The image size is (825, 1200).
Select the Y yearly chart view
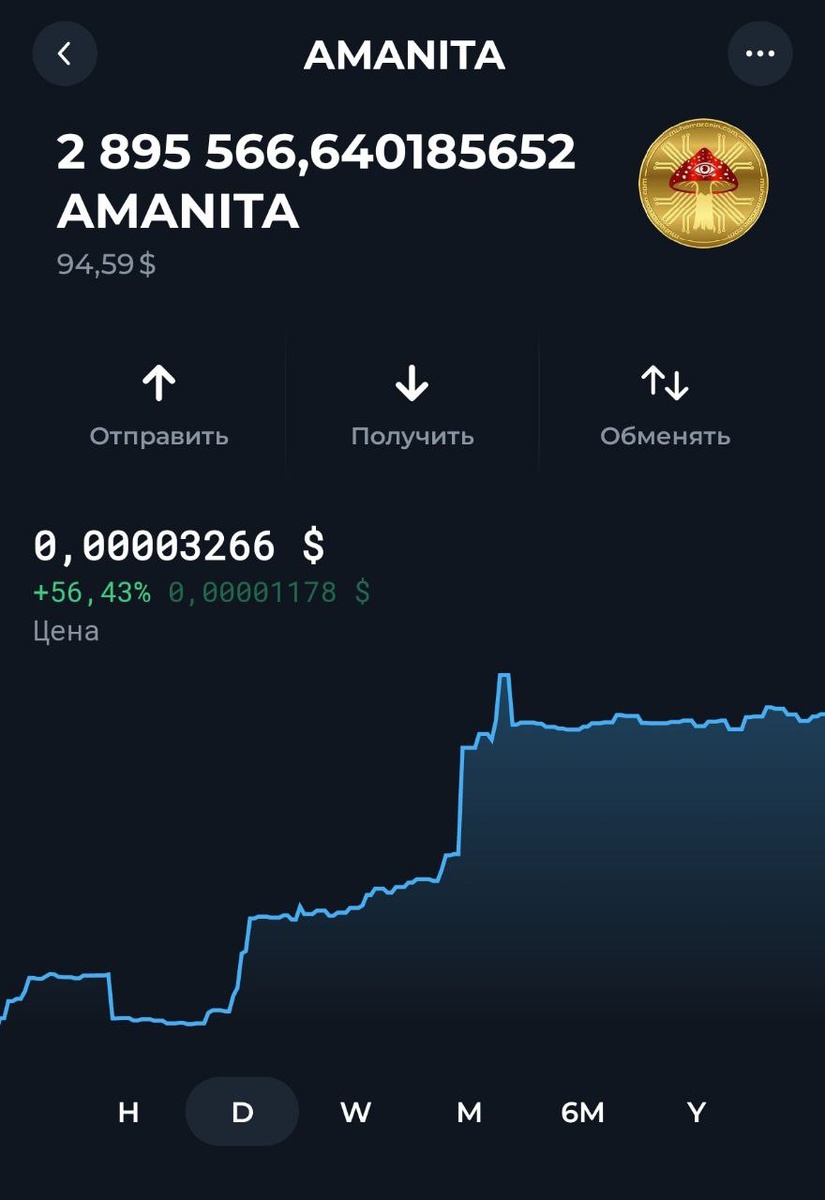695,1111
